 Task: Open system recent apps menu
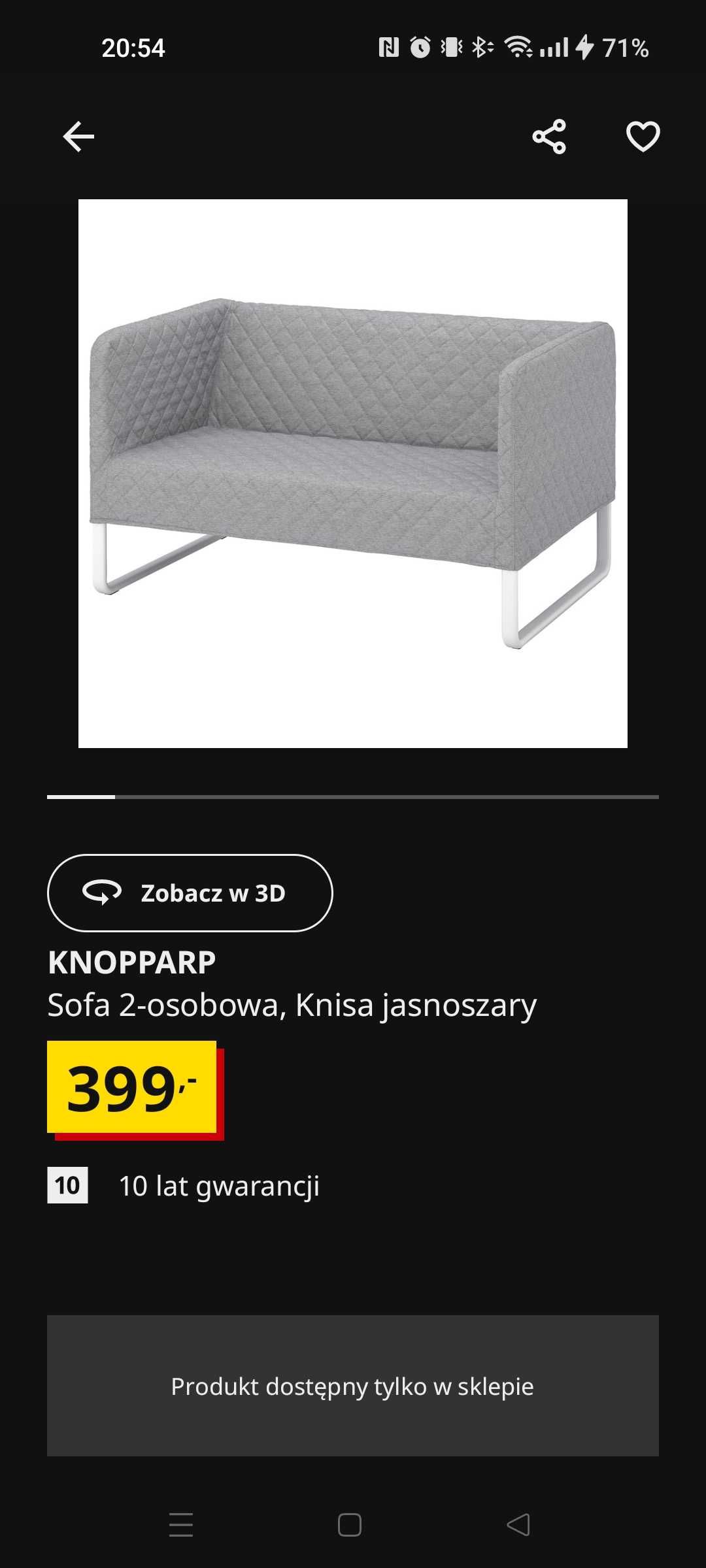[x=181, y=1525]
